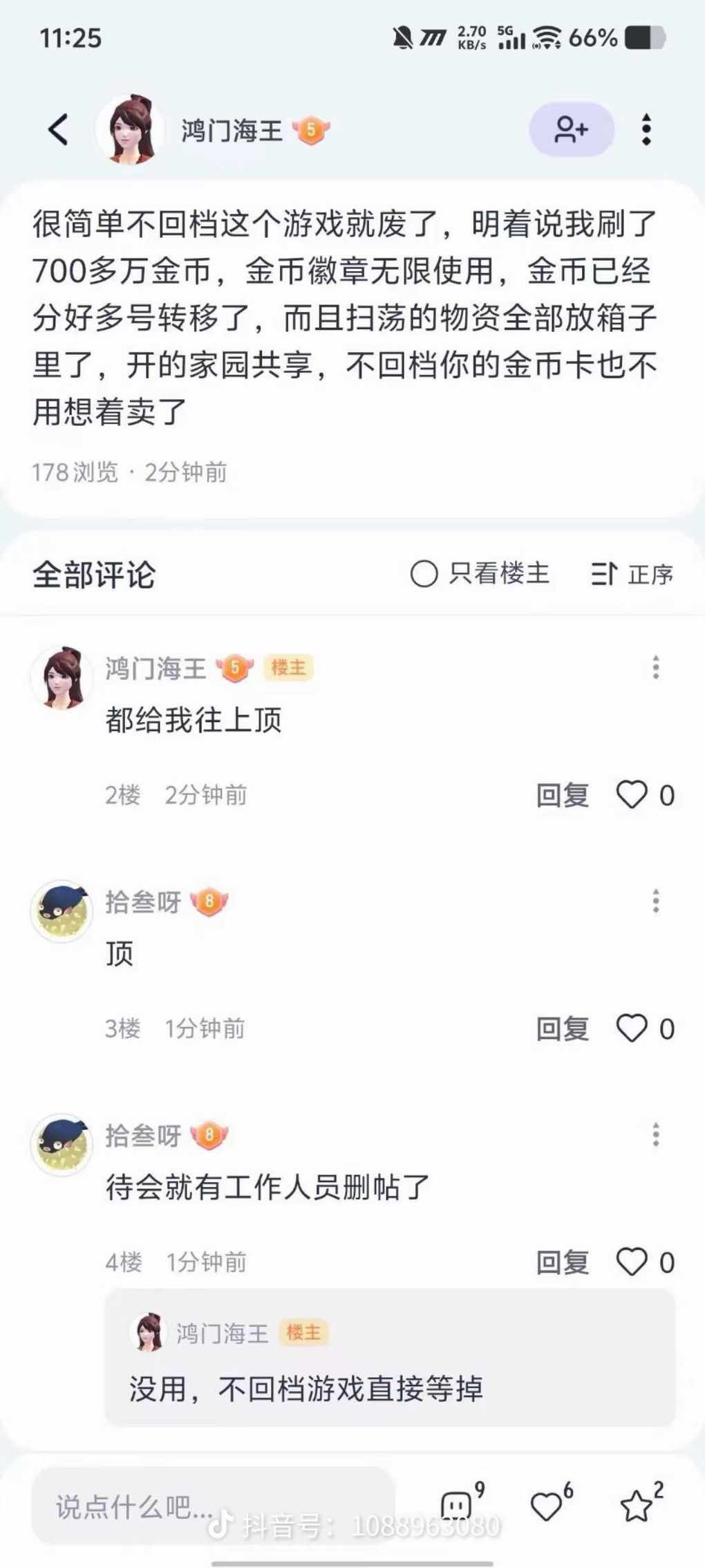The height and width of the screenshot is (1568, 705).
Task: Change comment sort order 正序
Action: click(x=632, y=573)
